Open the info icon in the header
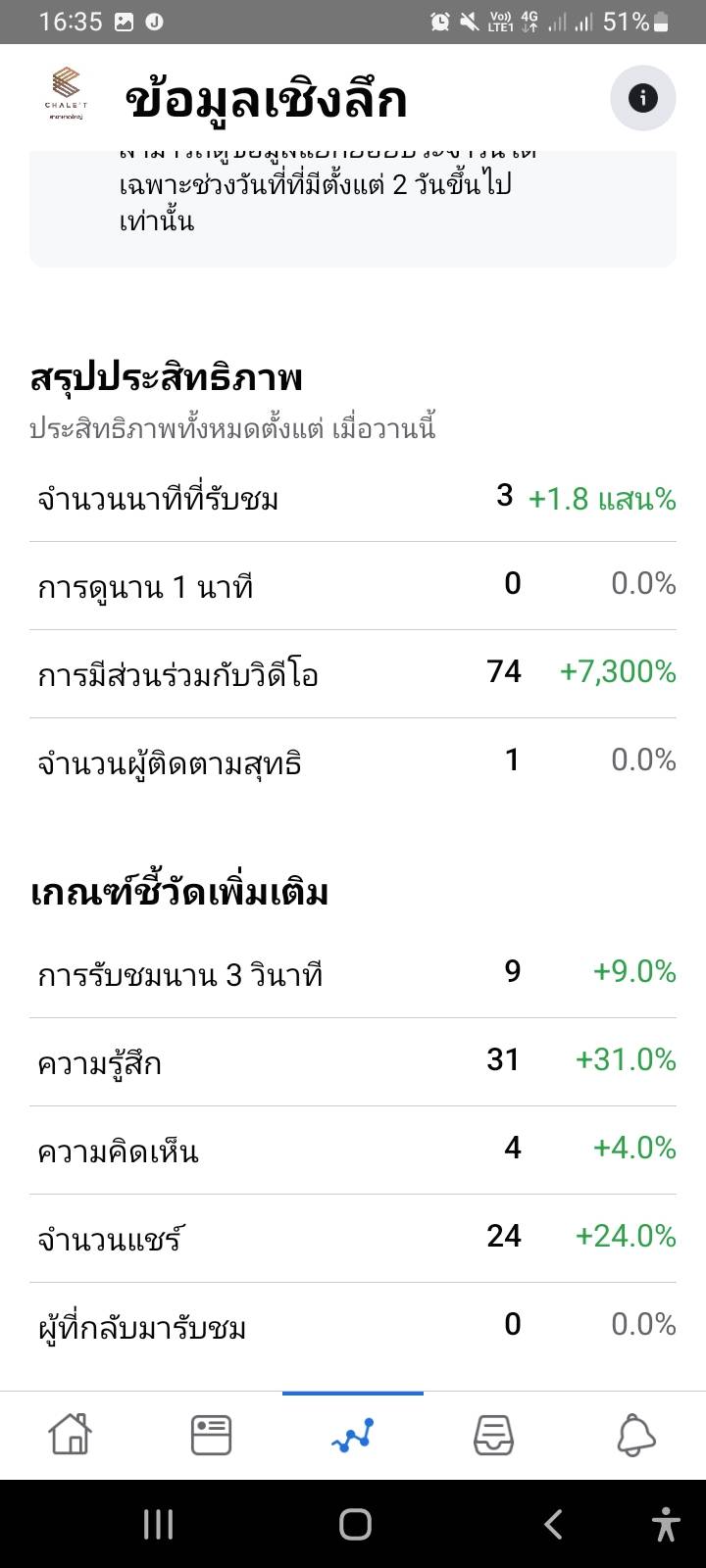Image resolution: width=706 pixels, height=1568 pixels. [x=642, y=98]
